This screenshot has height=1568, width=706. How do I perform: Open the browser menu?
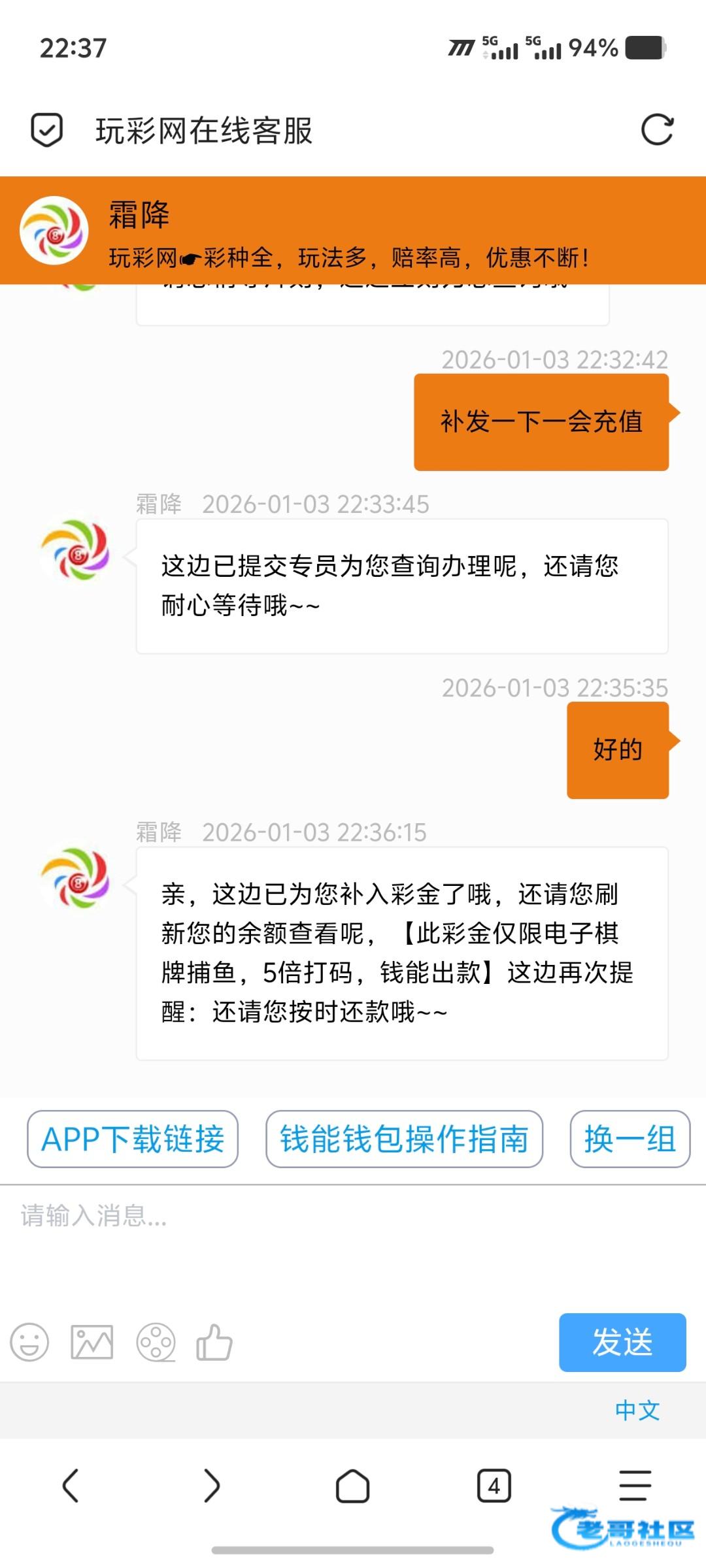[x=635, y=1486]
